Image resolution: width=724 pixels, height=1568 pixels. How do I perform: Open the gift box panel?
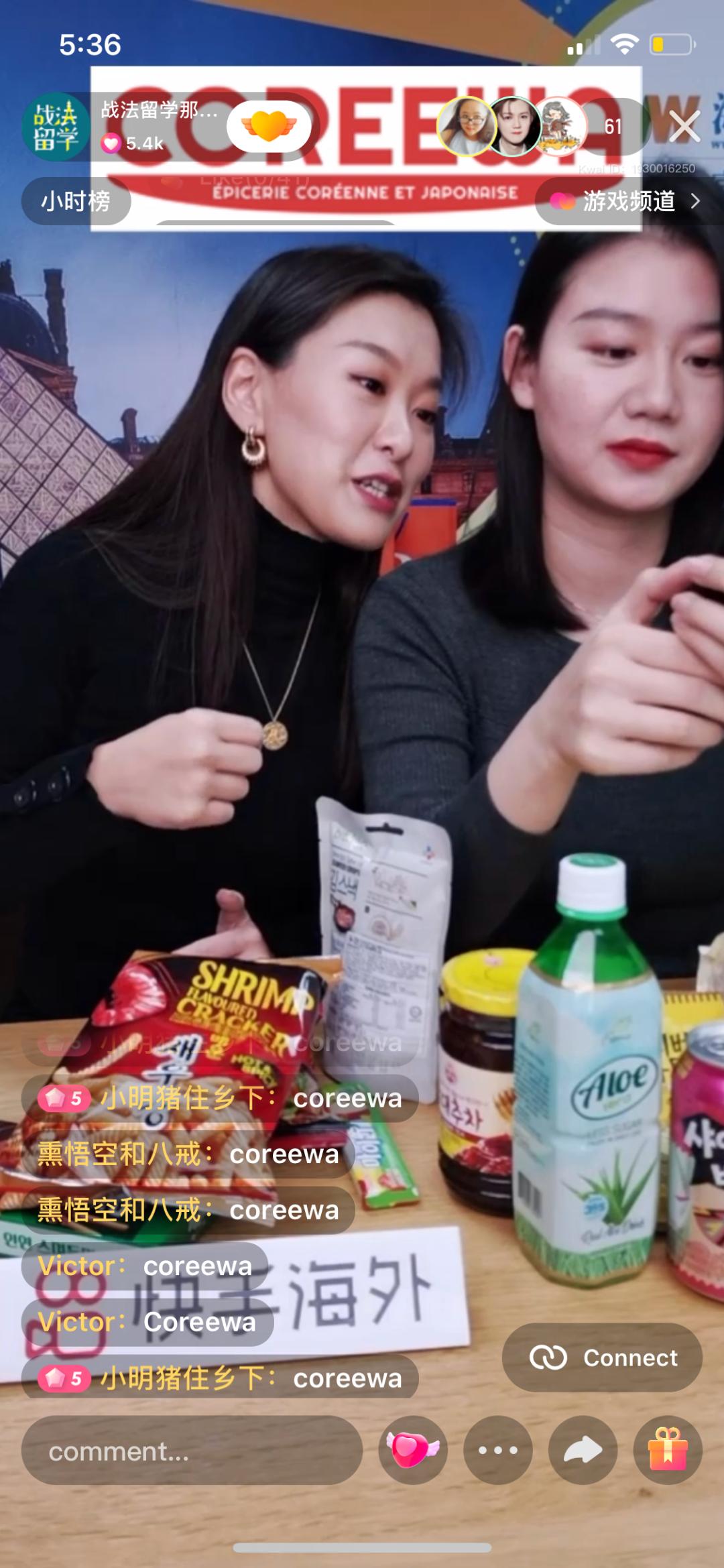(x=668, y=1451)
